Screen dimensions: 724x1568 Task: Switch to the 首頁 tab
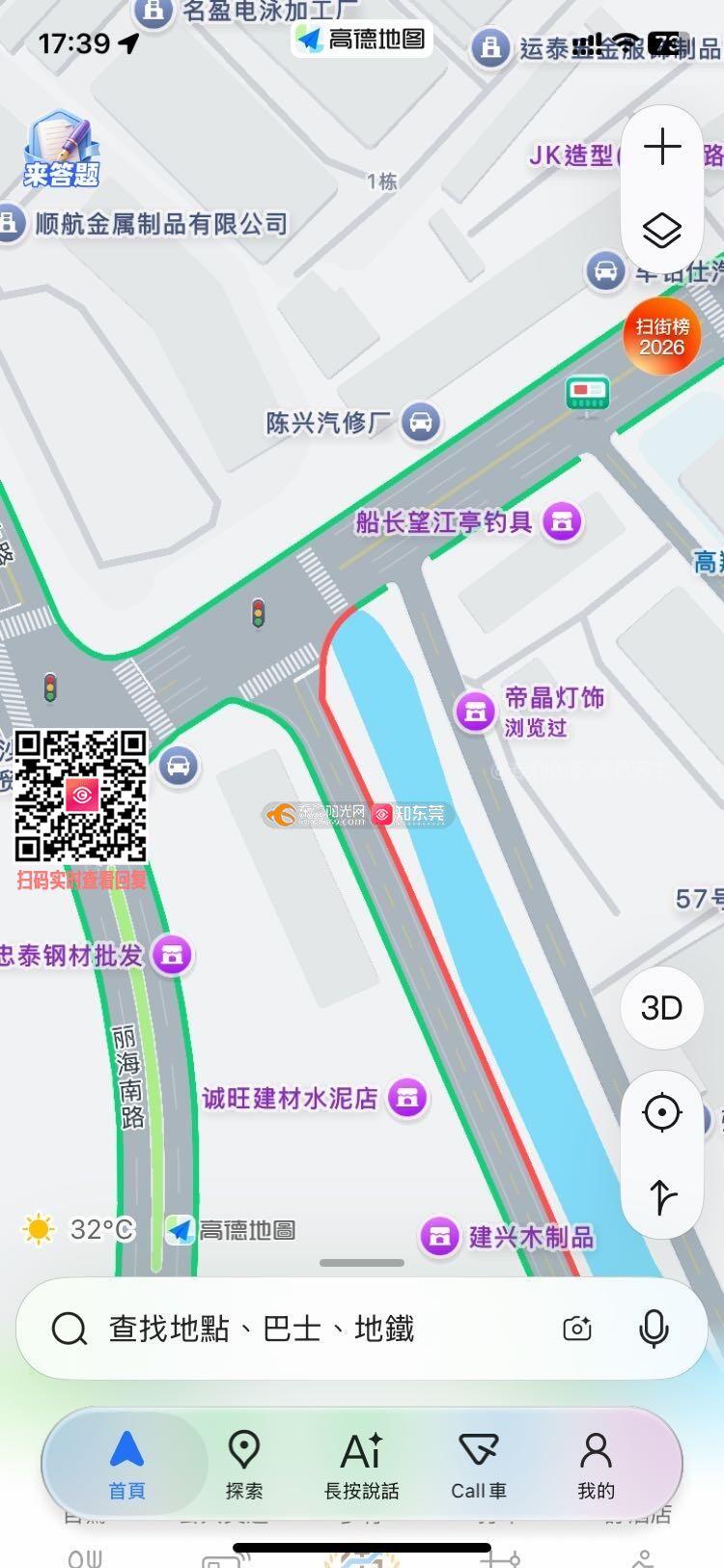click(x=126, y=1465)
